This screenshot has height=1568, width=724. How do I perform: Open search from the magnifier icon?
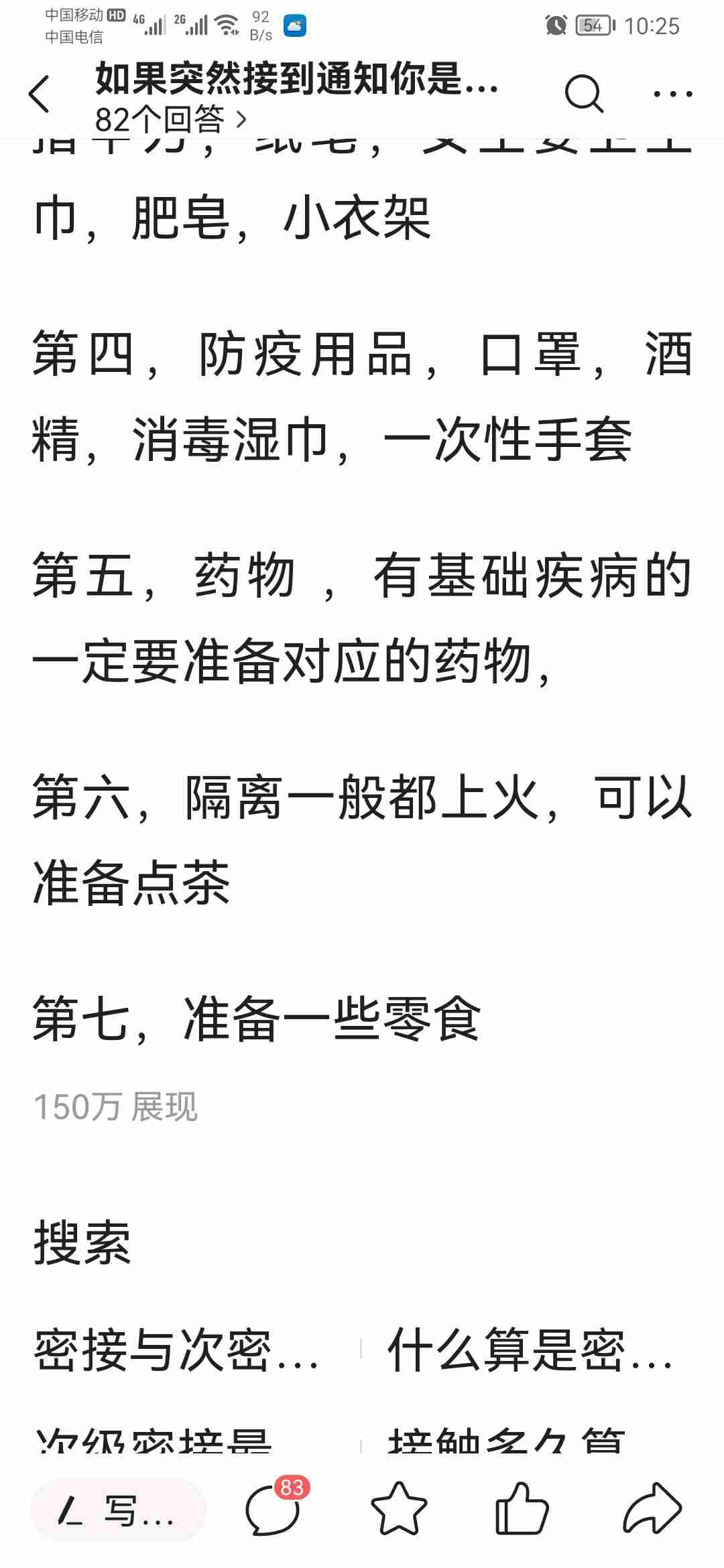pos(583,94)
